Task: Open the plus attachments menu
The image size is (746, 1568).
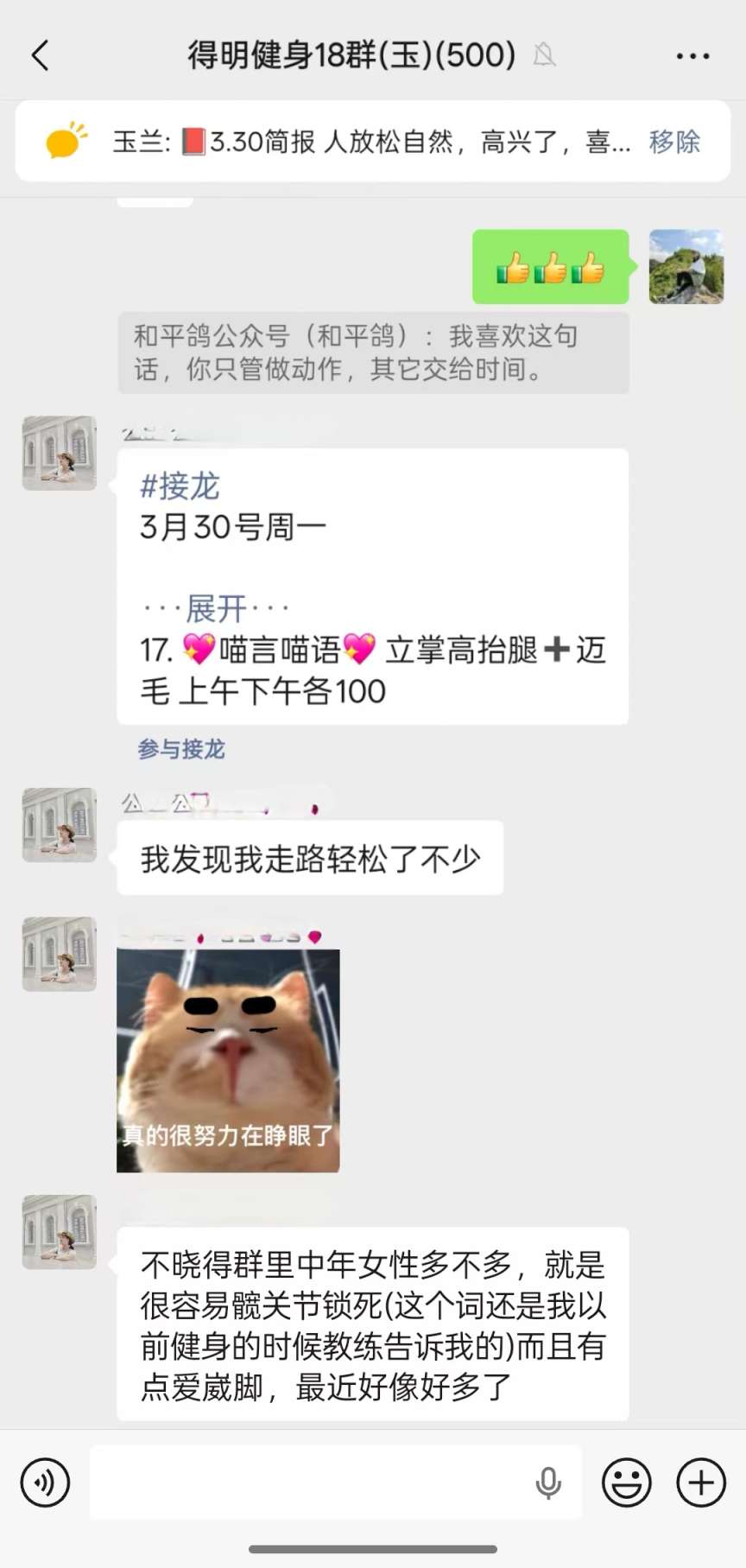Action: tap(700, 1482)
